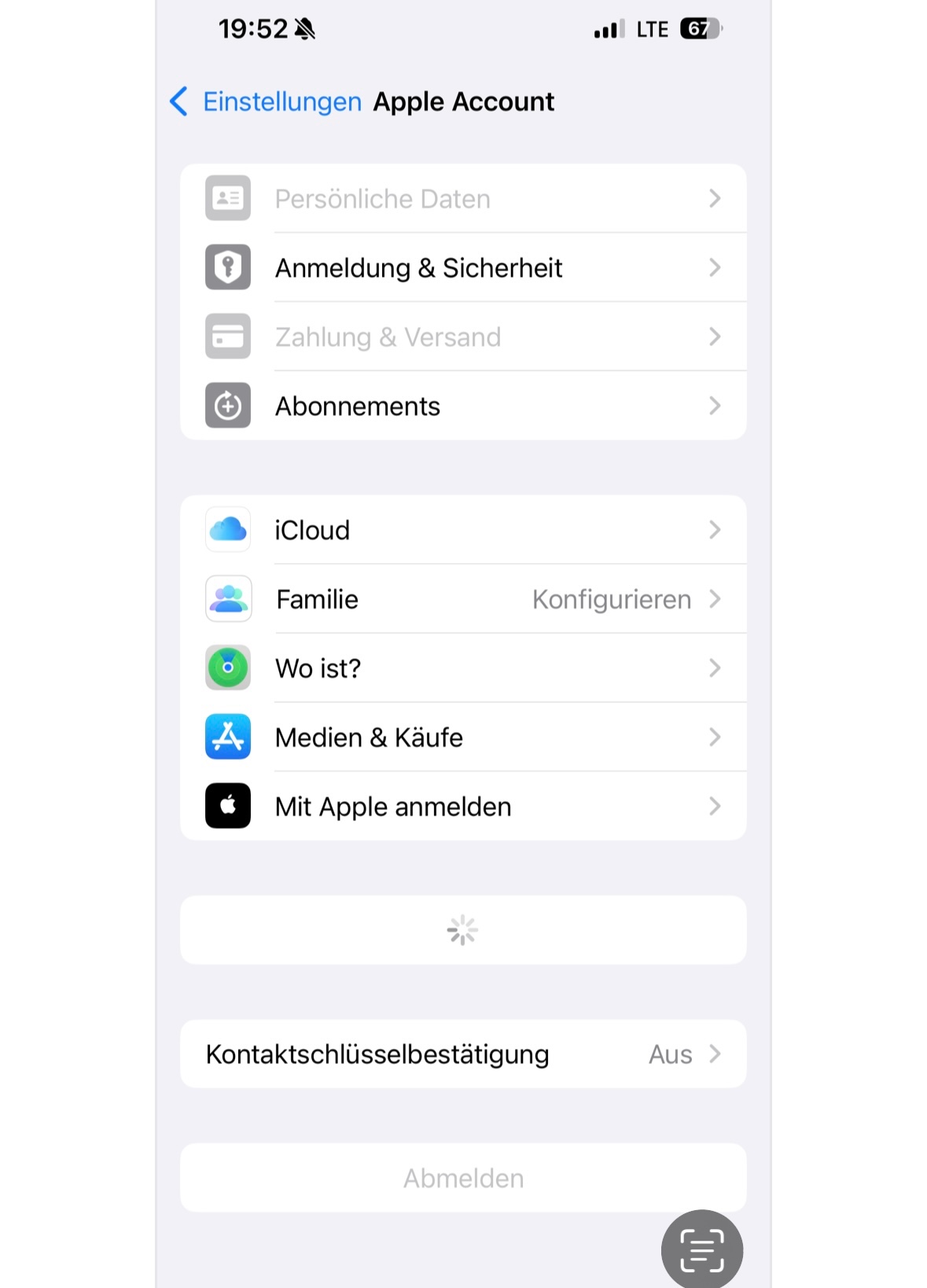Open iCloud settings
This screenshot has height=1288, width=927.
tap(462, 530)
